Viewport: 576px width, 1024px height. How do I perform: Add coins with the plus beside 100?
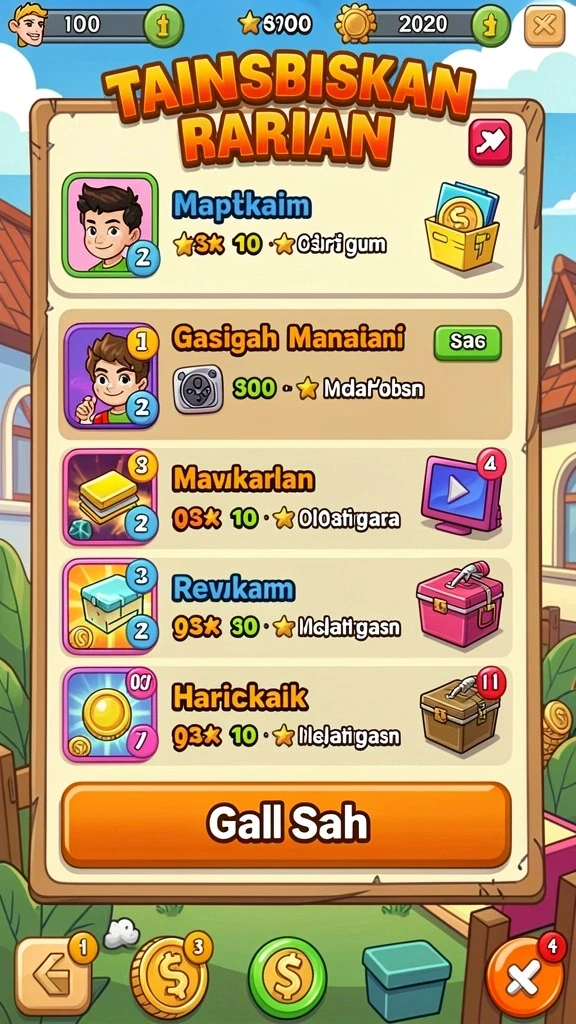pyautogui.click(x=163, y=25)
